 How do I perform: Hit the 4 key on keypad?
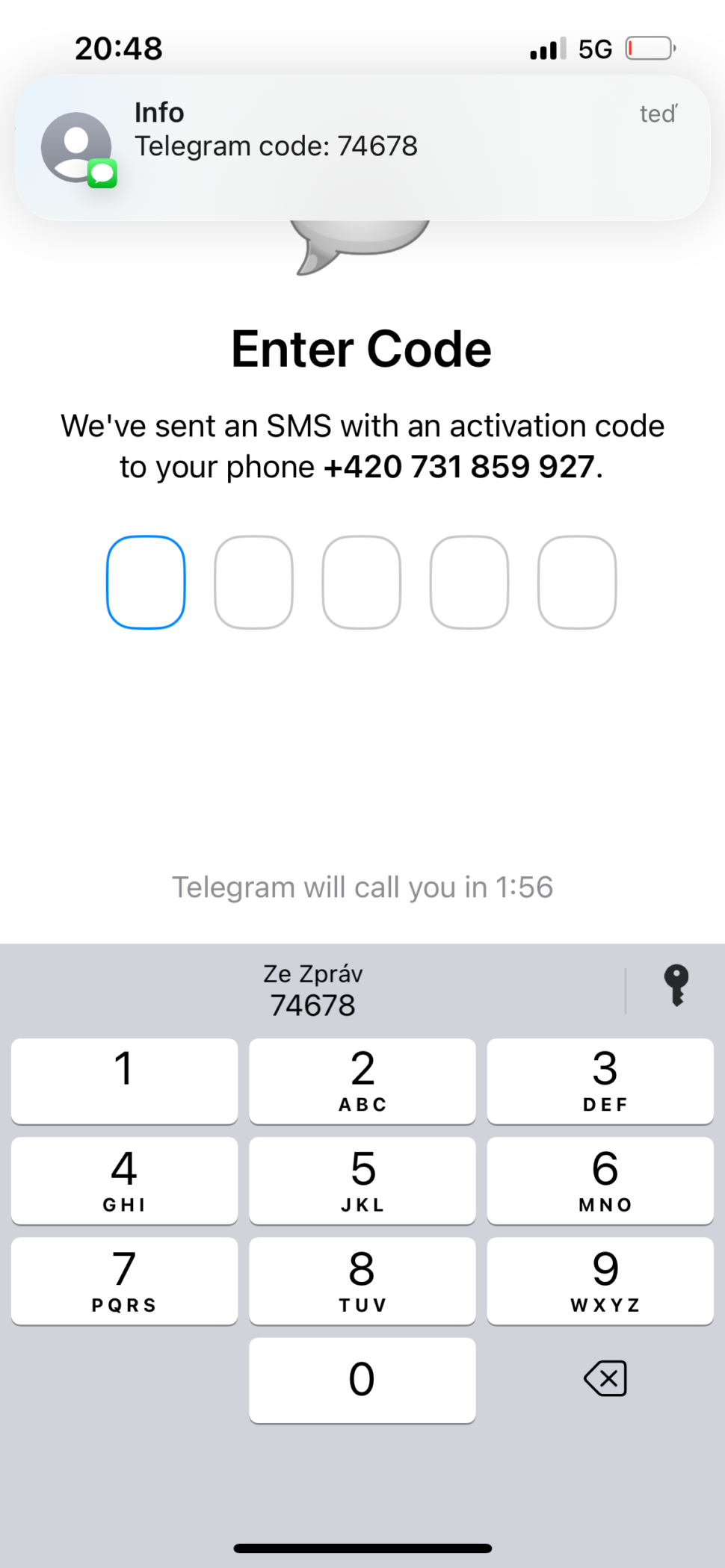coord(124,1180)
